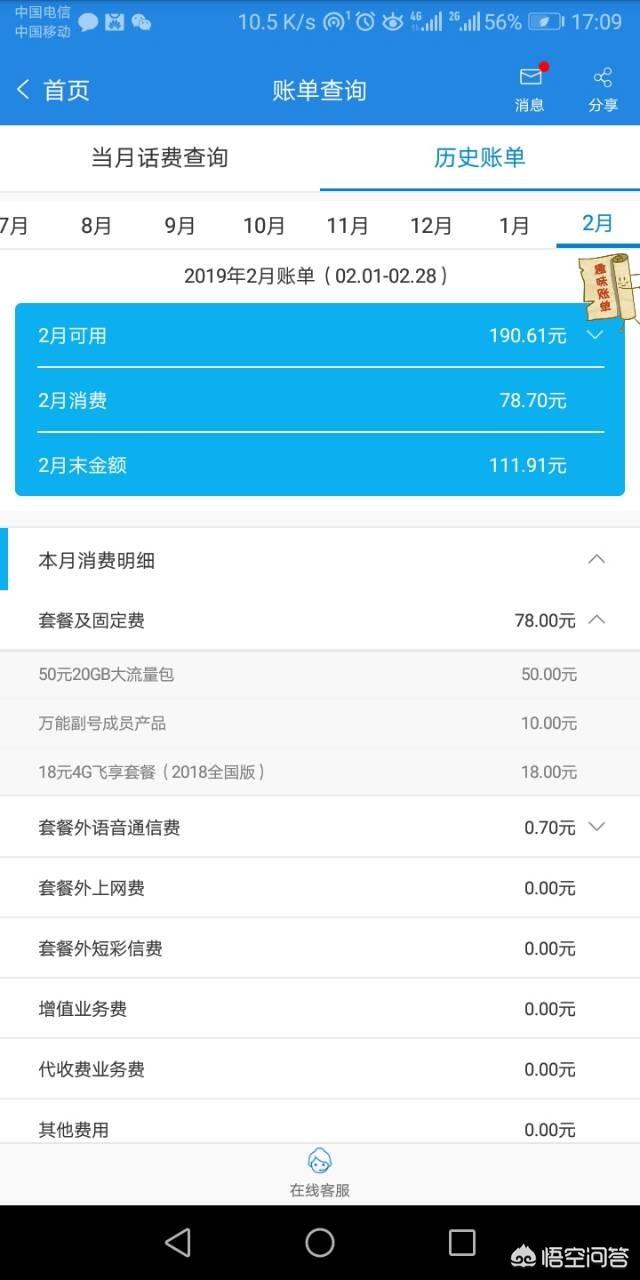Open 在线客服 support
The height and width of the screenshot is (1280, 640).
pos(320,1173)
